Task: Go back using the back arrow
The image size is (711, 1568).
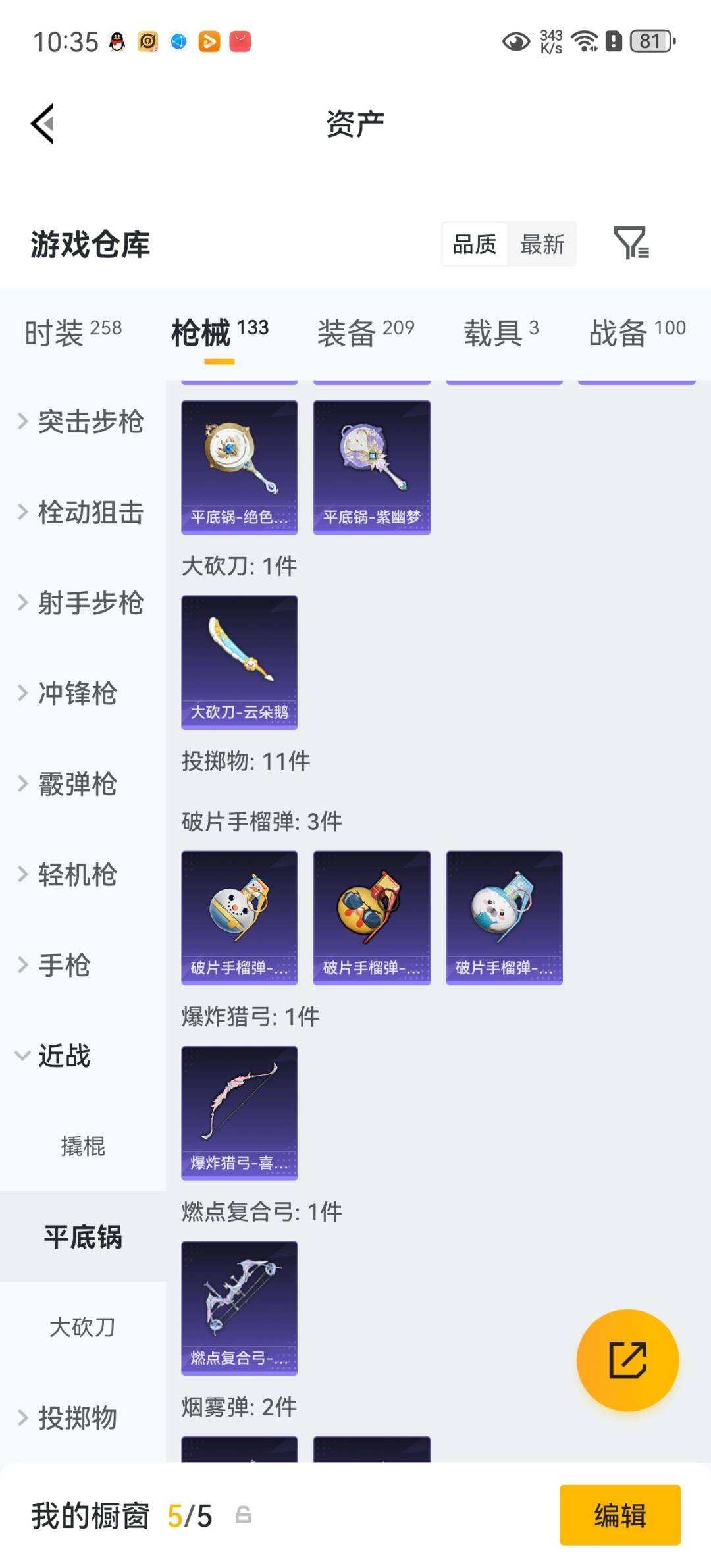Action: pyautogui.click(x=41, y=122)
